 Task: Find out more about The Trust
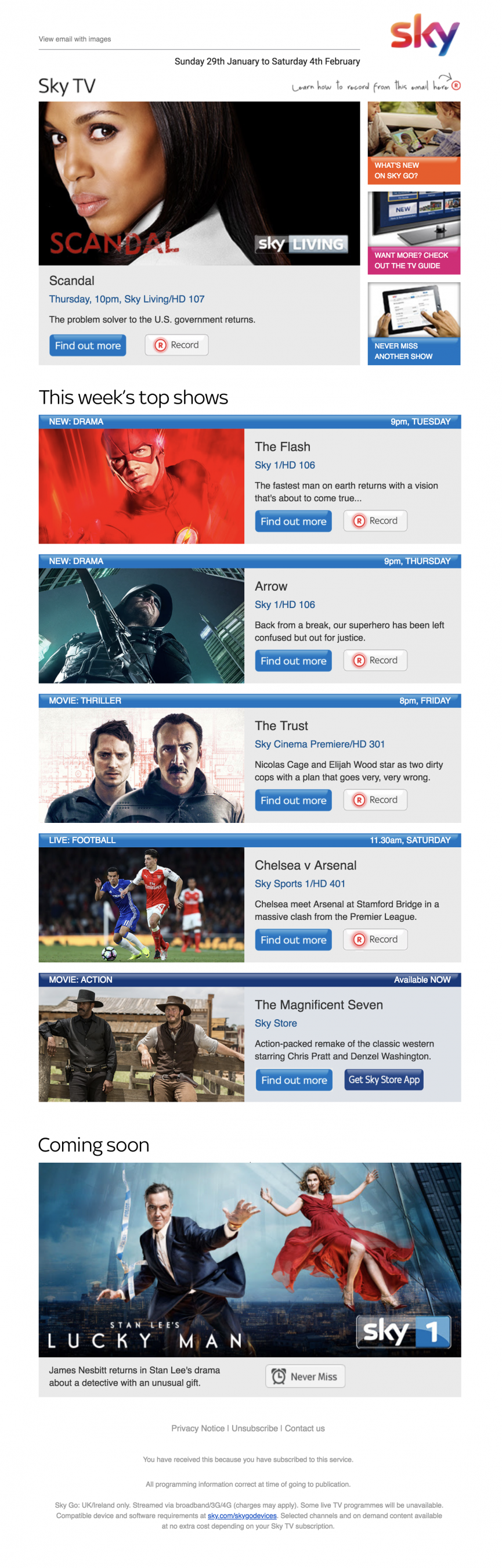tap(292, 800)
